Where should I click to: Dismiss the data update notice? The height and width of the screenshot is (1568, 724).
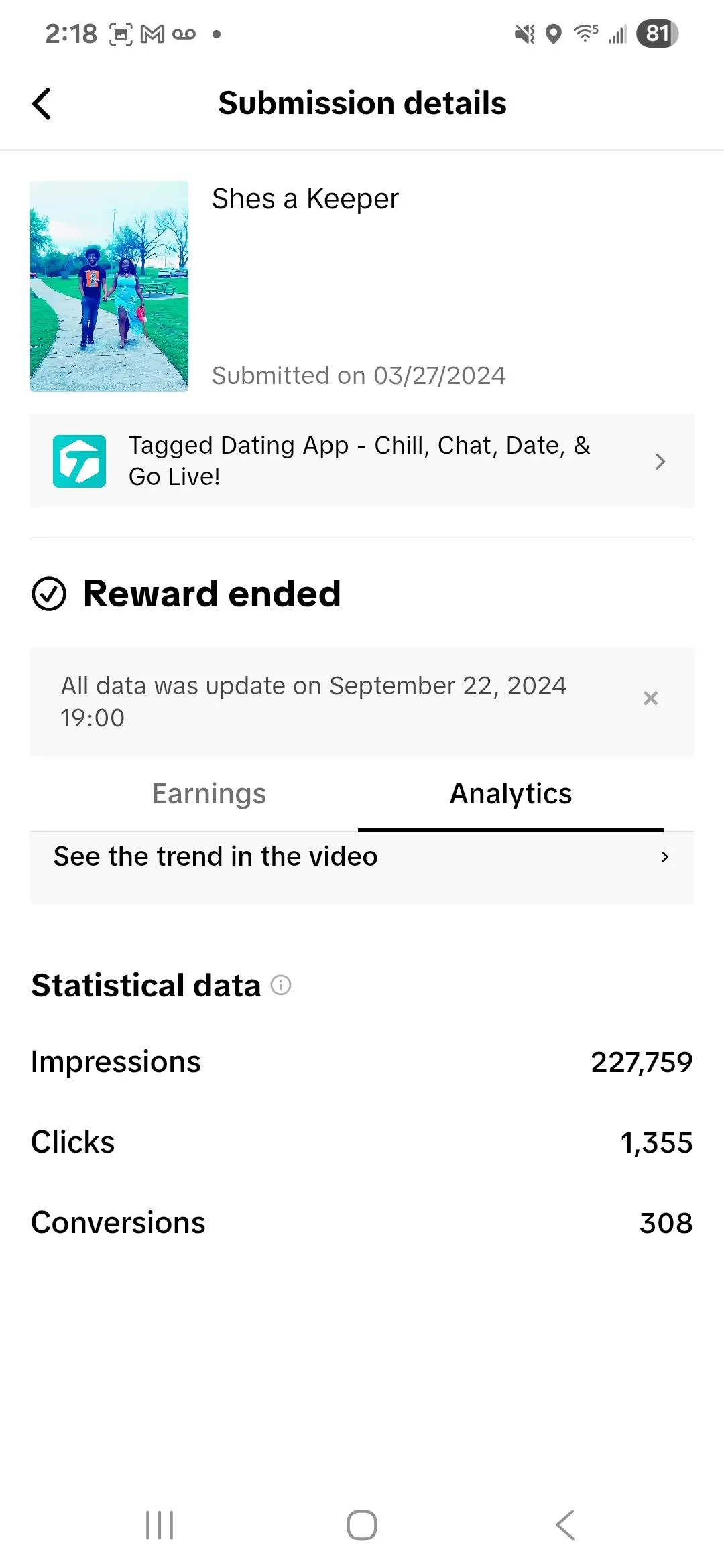pos(650,698)
